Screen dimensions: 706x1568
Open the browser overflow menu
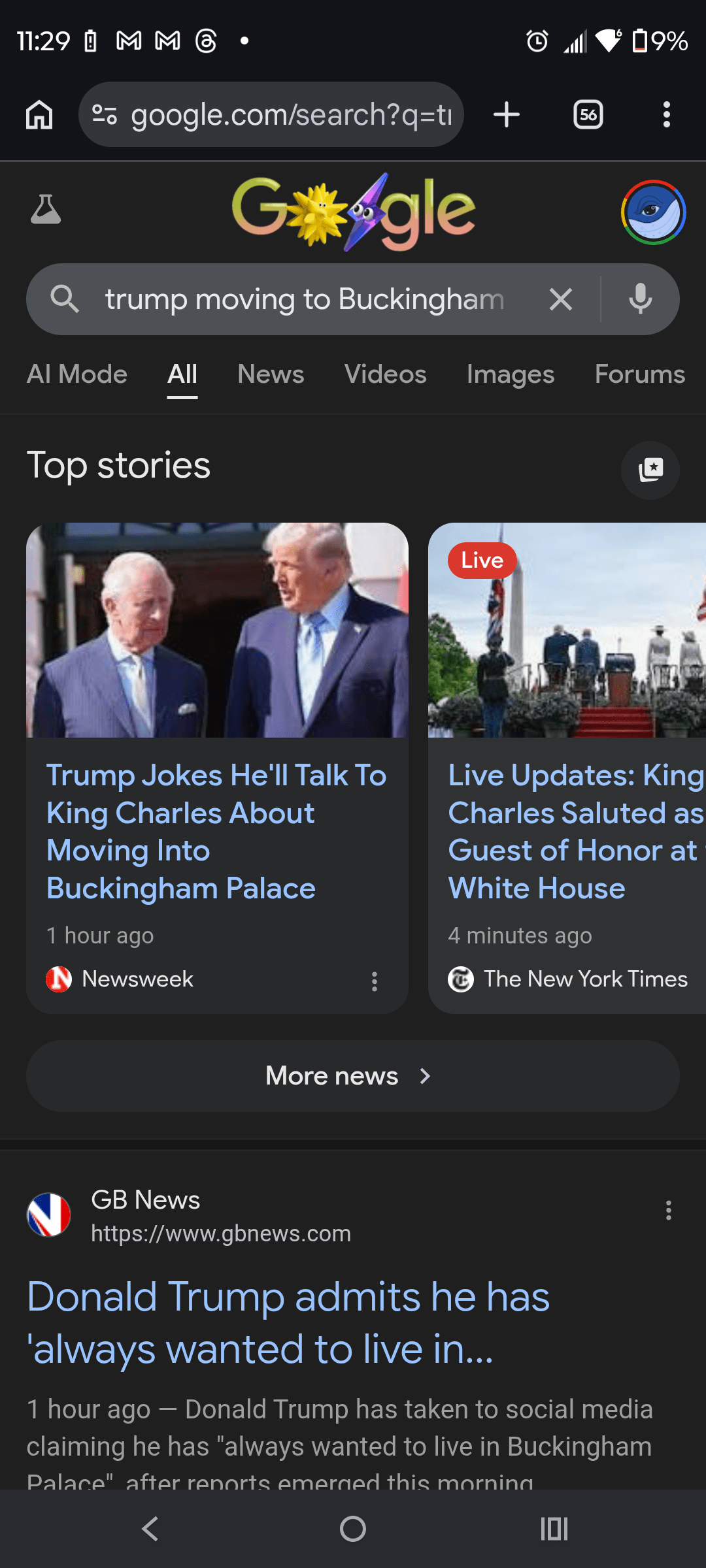click(x=666, y=115)
